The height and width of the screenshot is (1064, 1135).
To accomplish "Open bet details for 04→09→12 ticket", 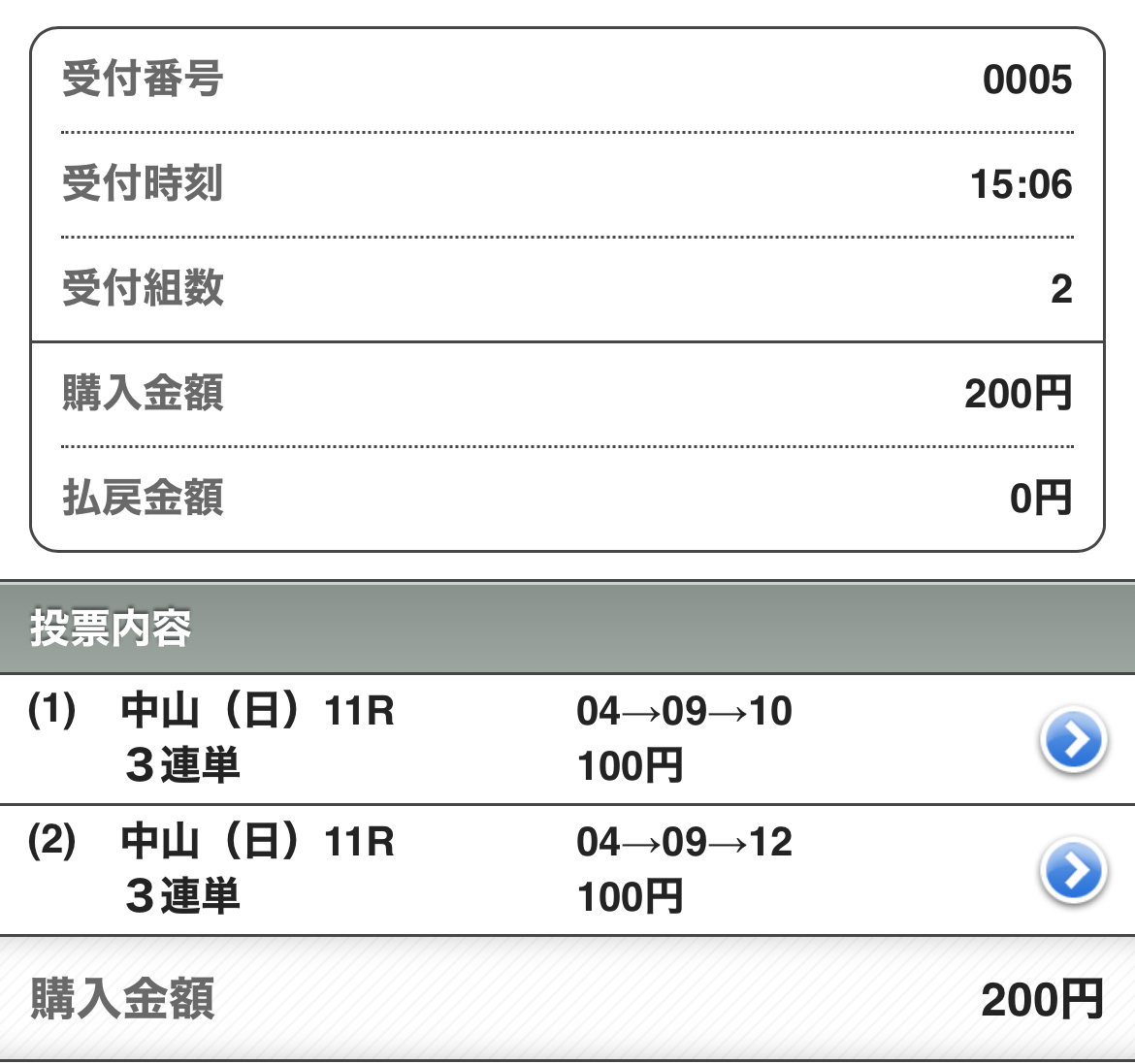I will click(x=1072, y=870).
